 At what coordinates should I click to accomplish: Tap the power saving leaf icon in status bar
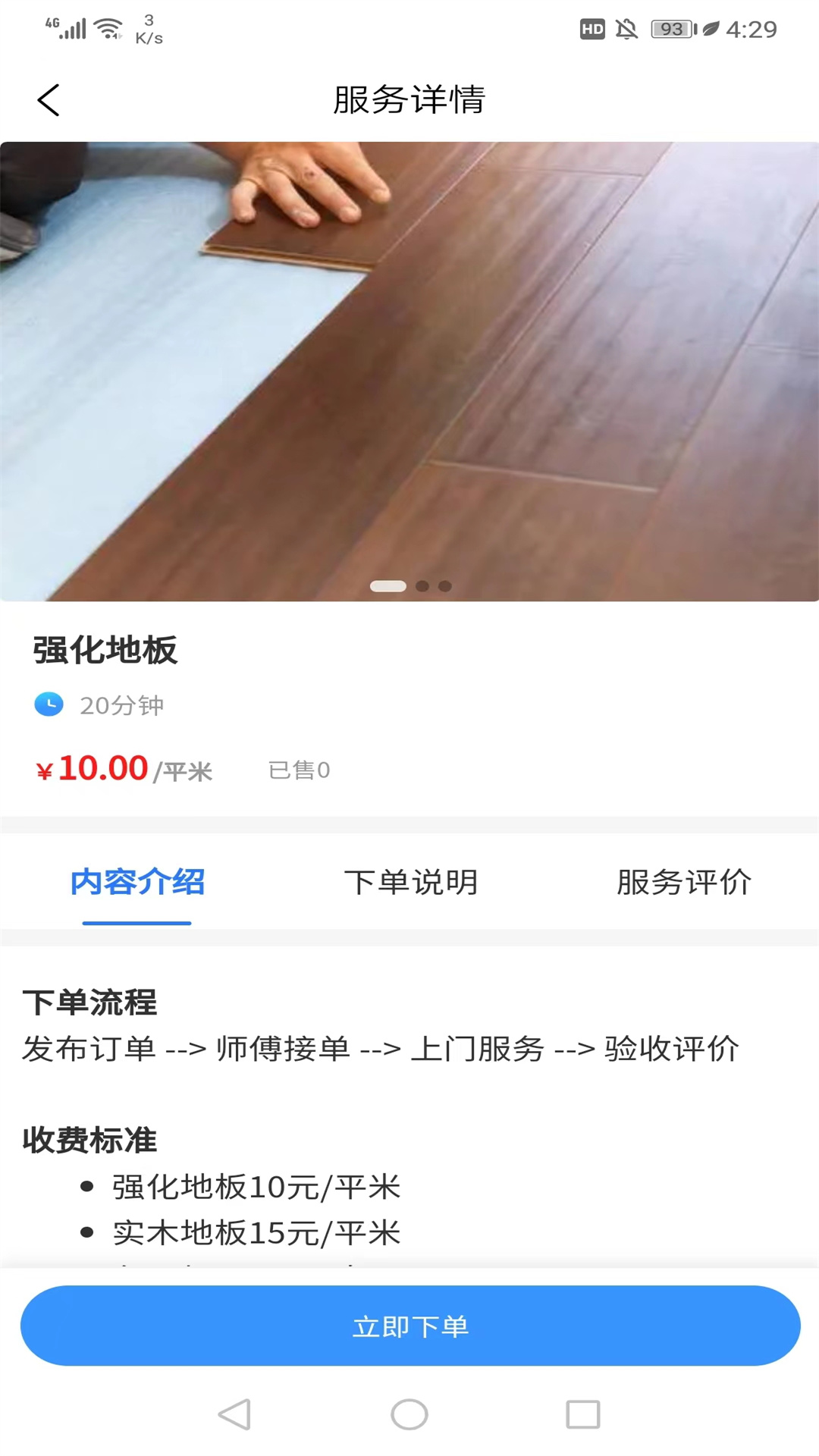(x=710, y=28)
